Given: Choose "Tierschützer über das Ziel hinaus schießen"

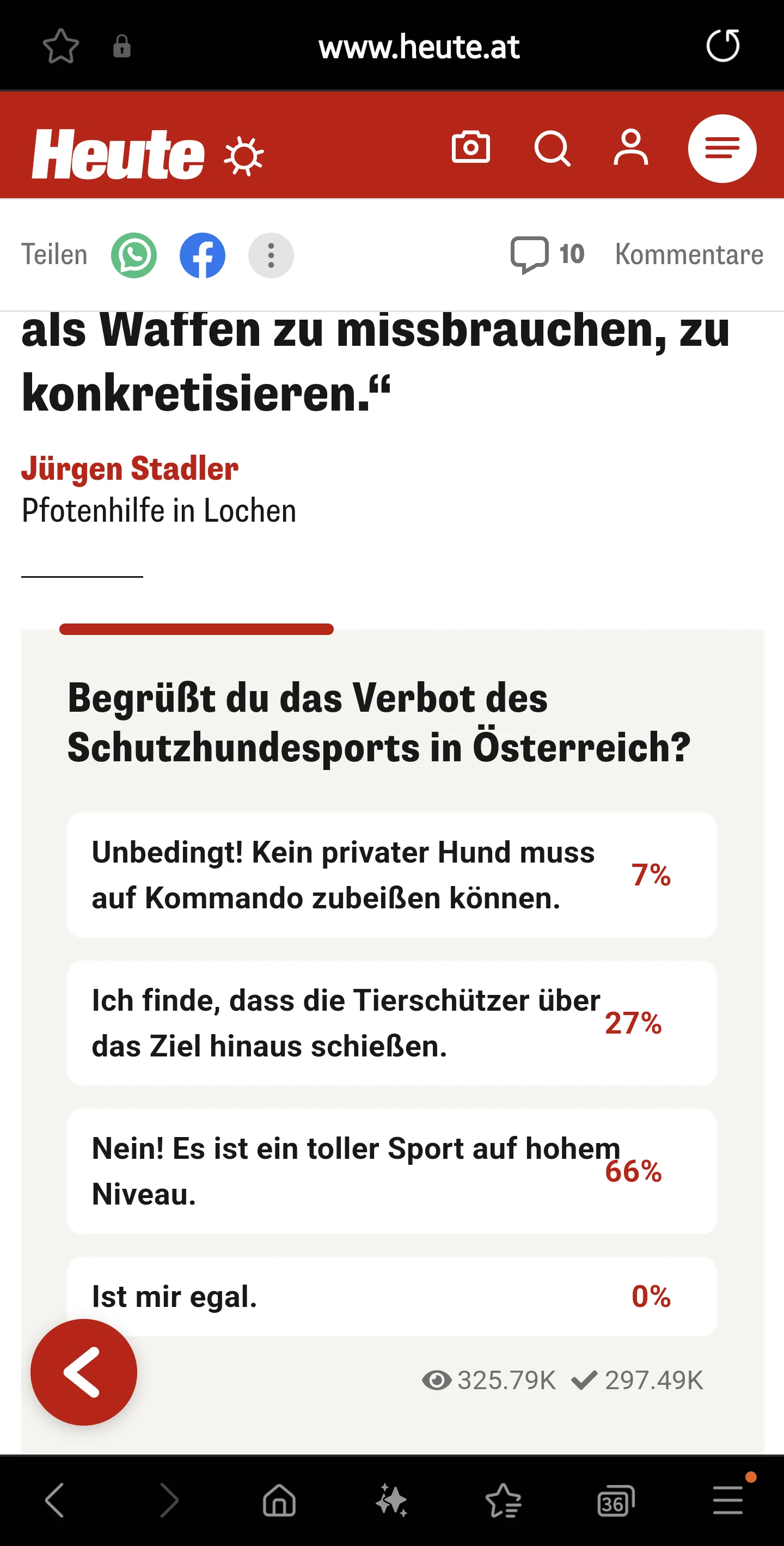Looking at the screenshot, I should click(391, 1023).
